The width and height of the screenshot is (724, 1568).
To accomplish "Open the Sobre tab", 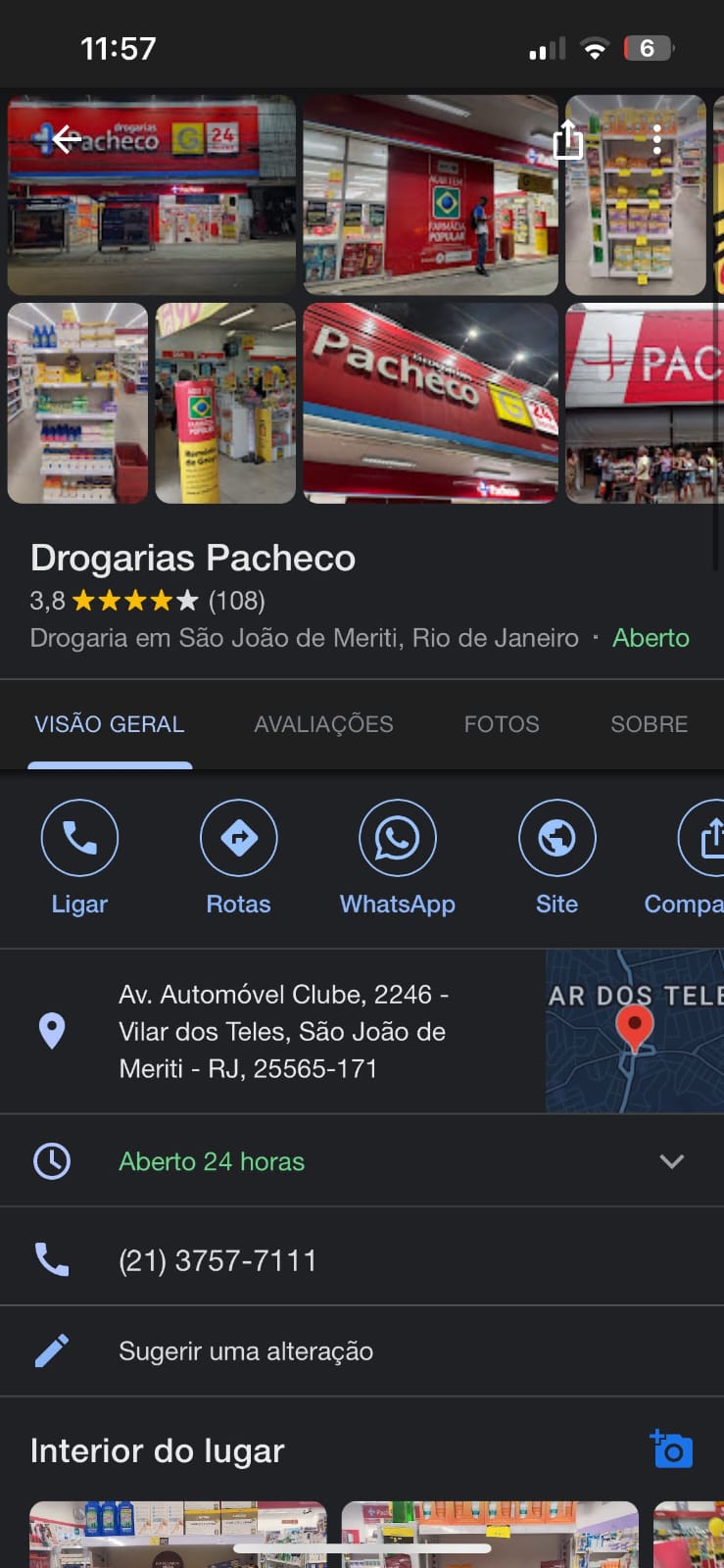I will 649,724.
